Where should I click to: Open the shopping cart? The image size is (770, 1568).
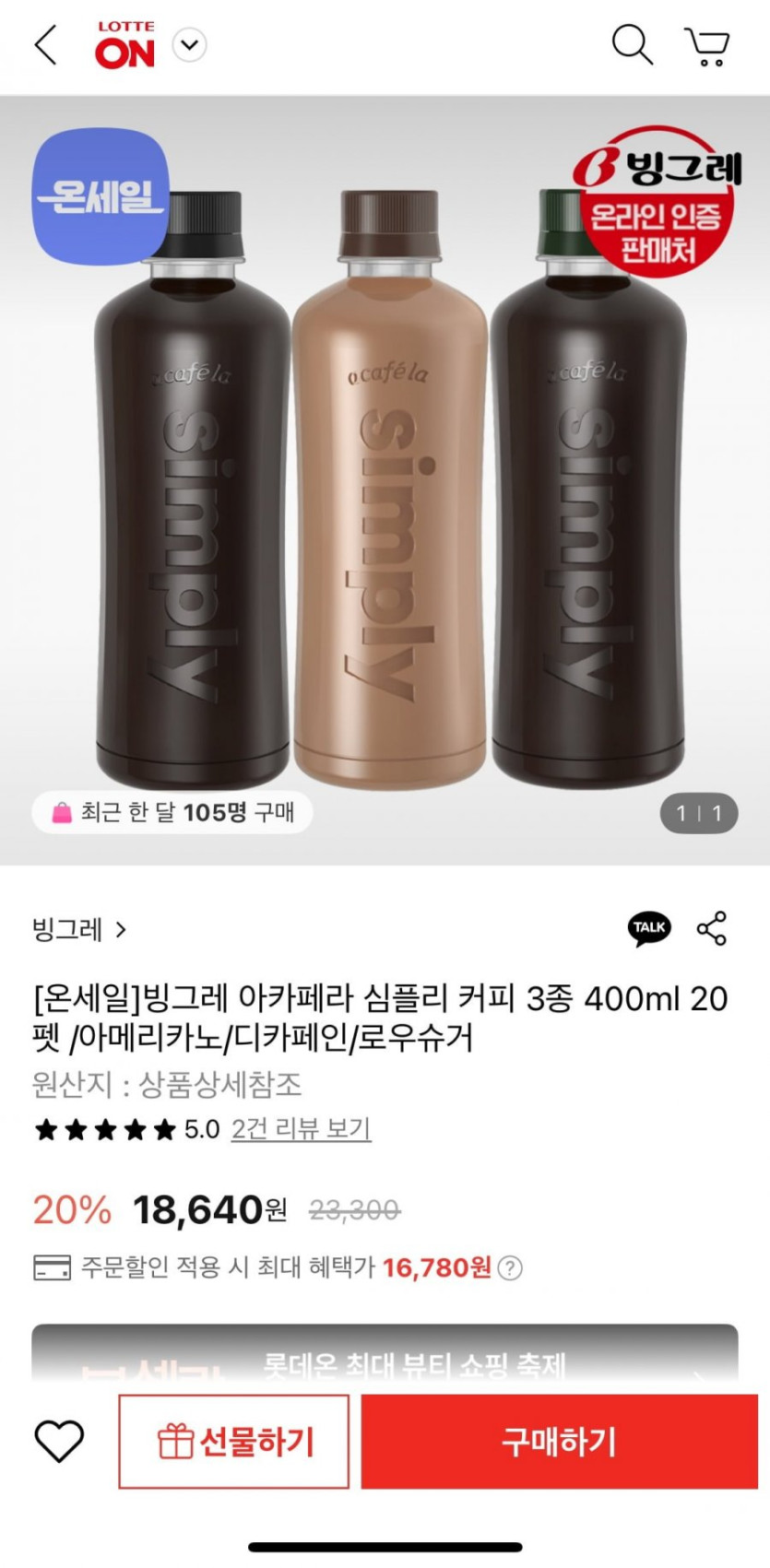click(707, 46)
